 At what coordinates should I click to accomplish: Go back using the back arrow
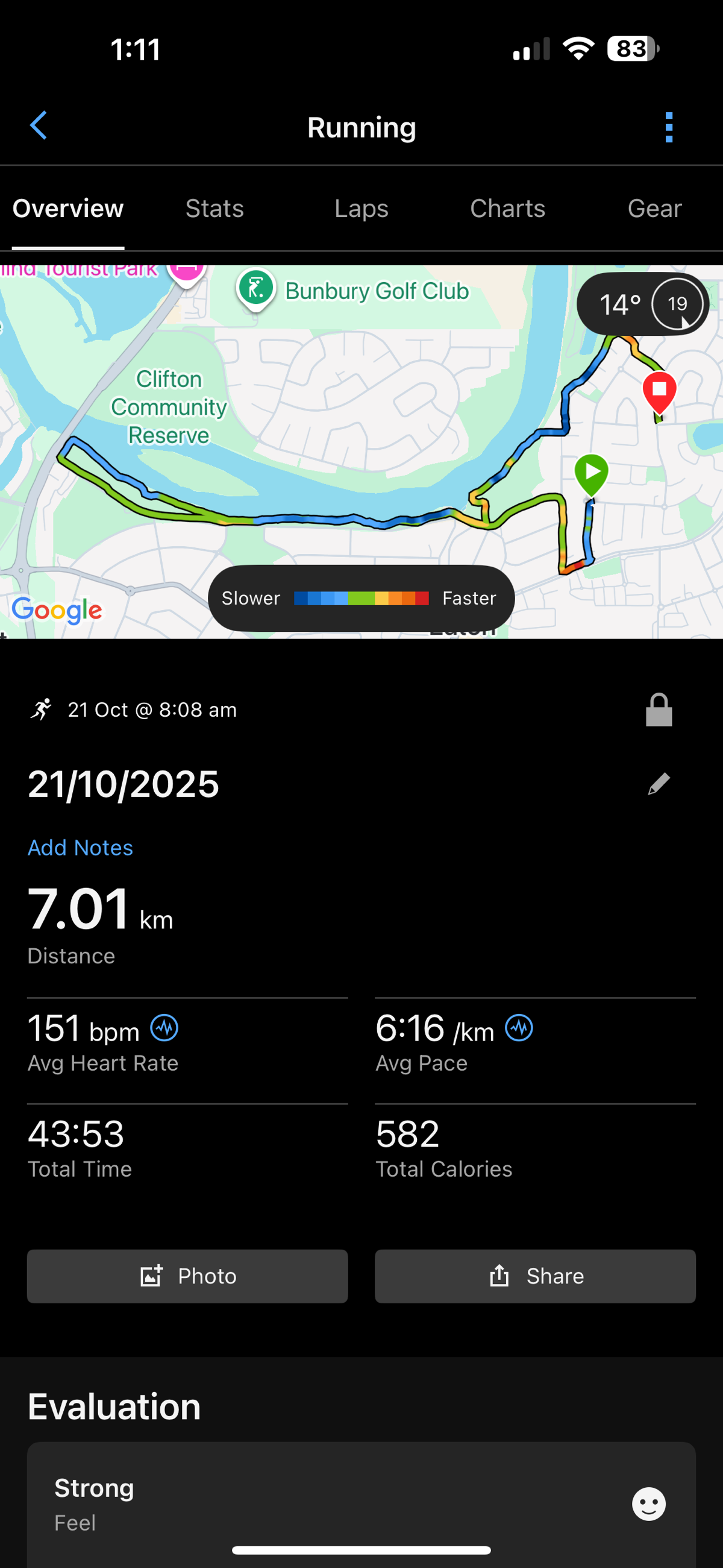click(x=39, y=126)
